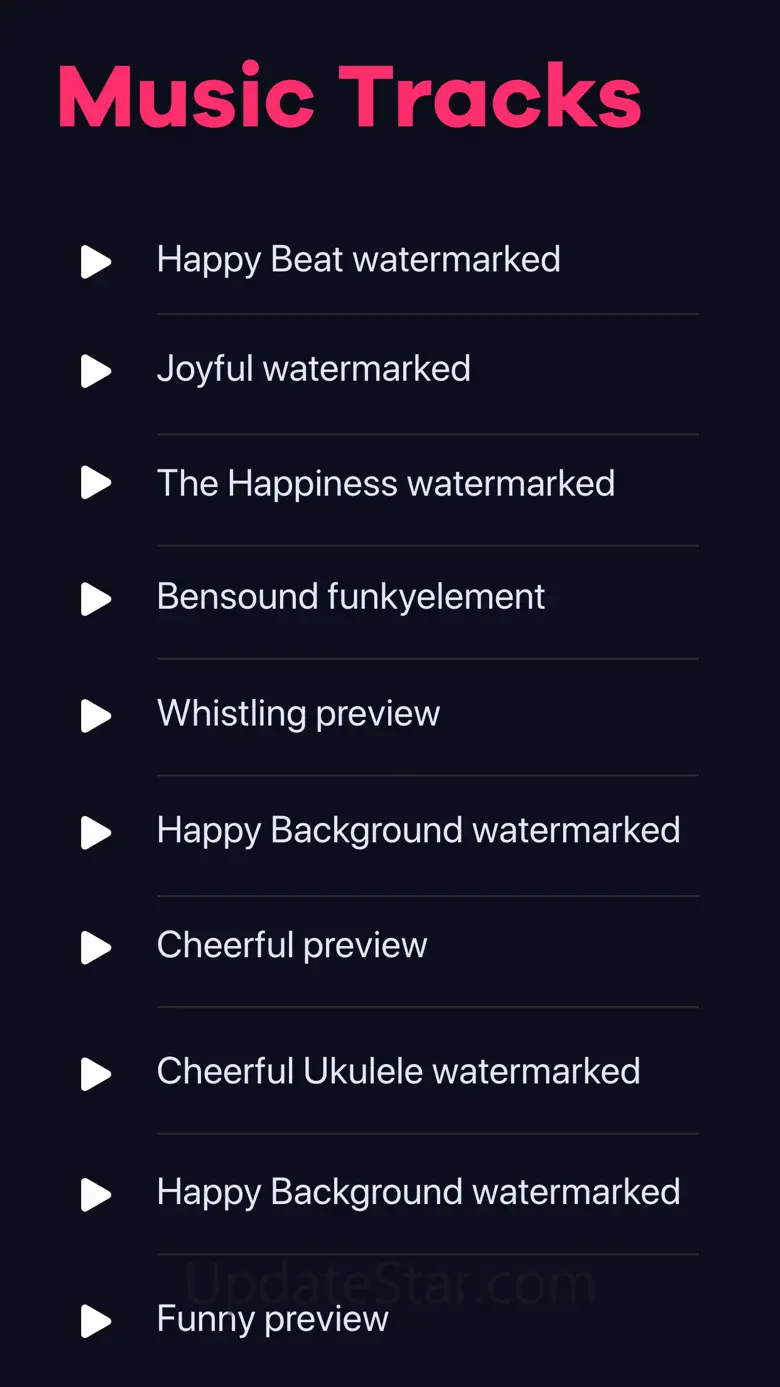Play the Funny preview track

[96, 1321]
